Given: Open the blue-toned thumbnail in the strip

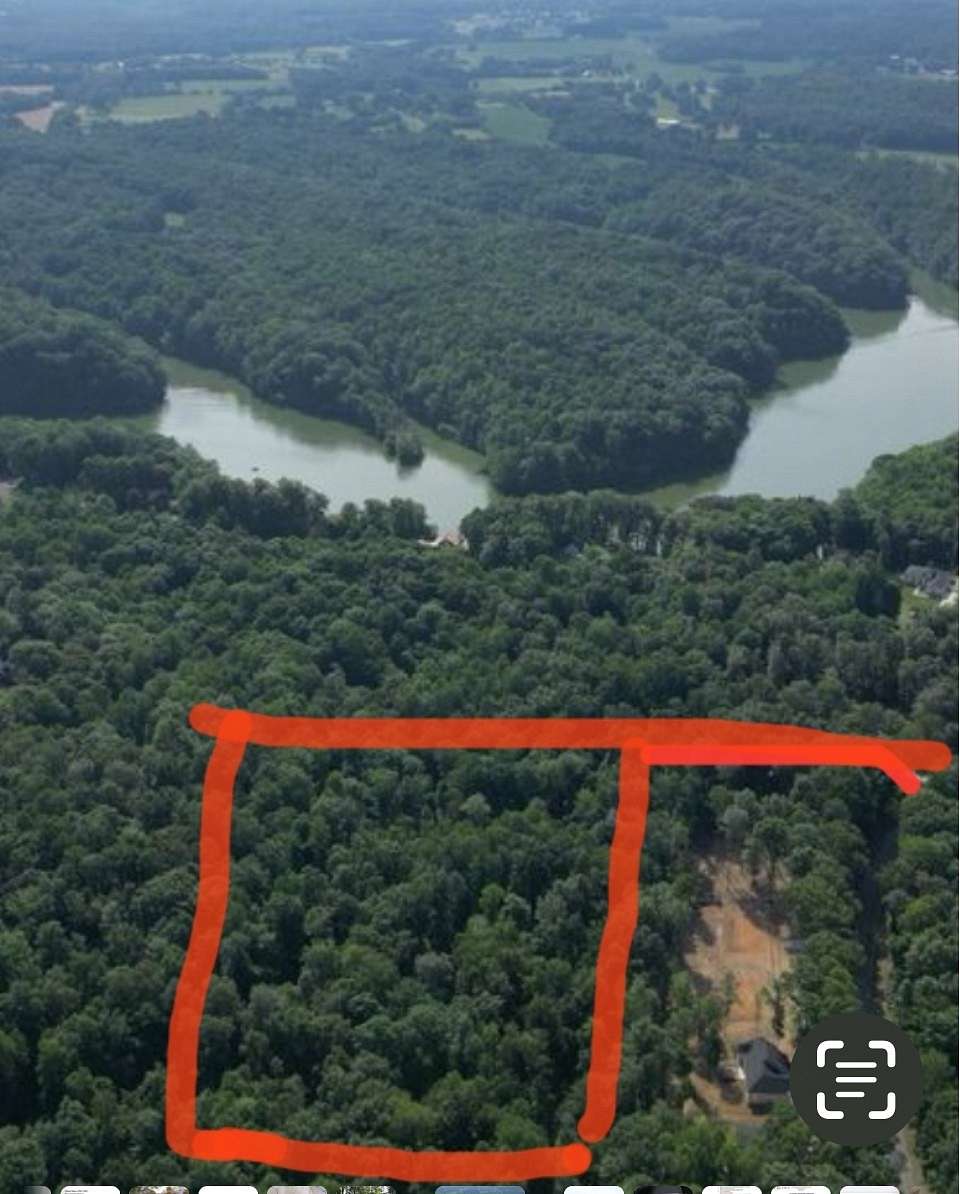Looking at the screenshot, I should coord(480,1190).
